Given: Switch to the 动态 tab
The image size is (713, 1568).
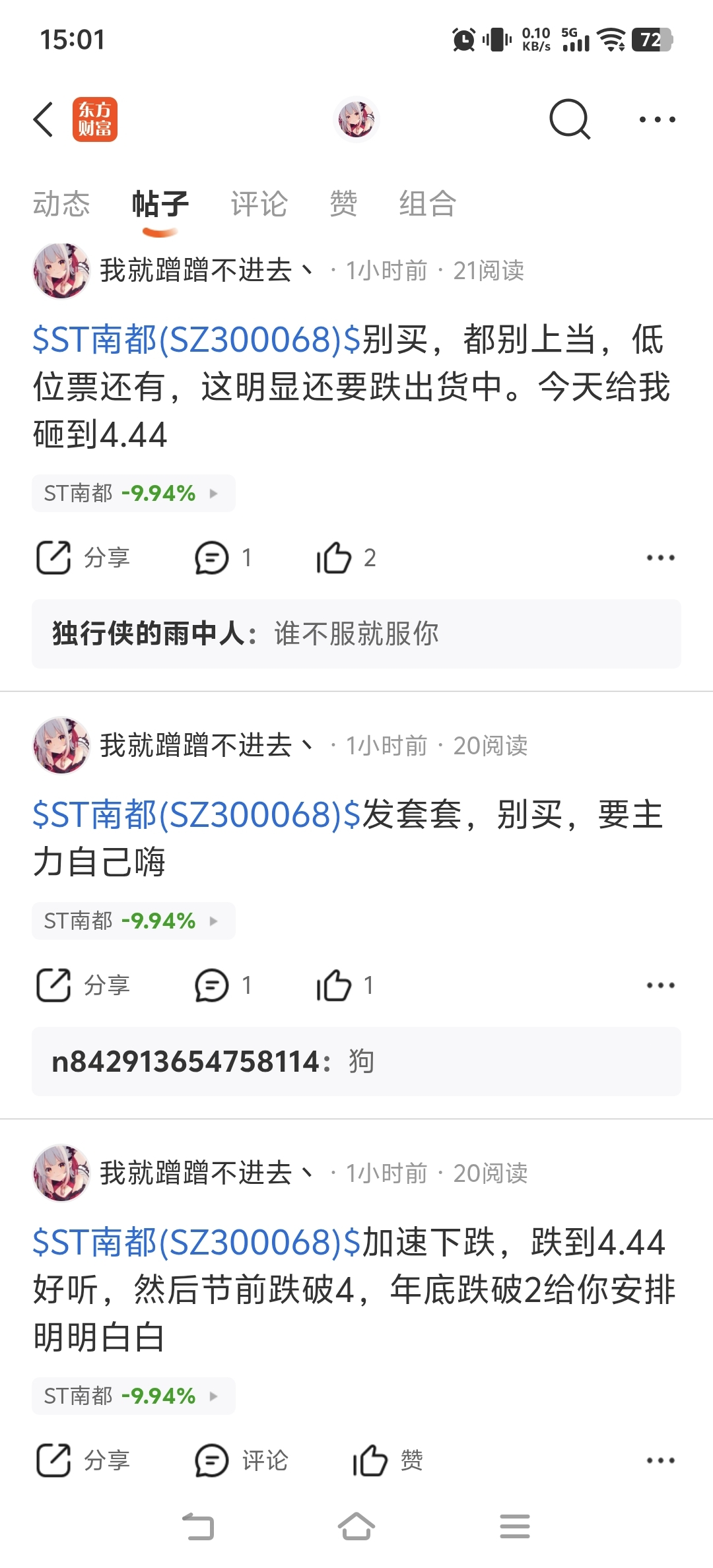Looking at the screenshot, I should pos(61,203).
